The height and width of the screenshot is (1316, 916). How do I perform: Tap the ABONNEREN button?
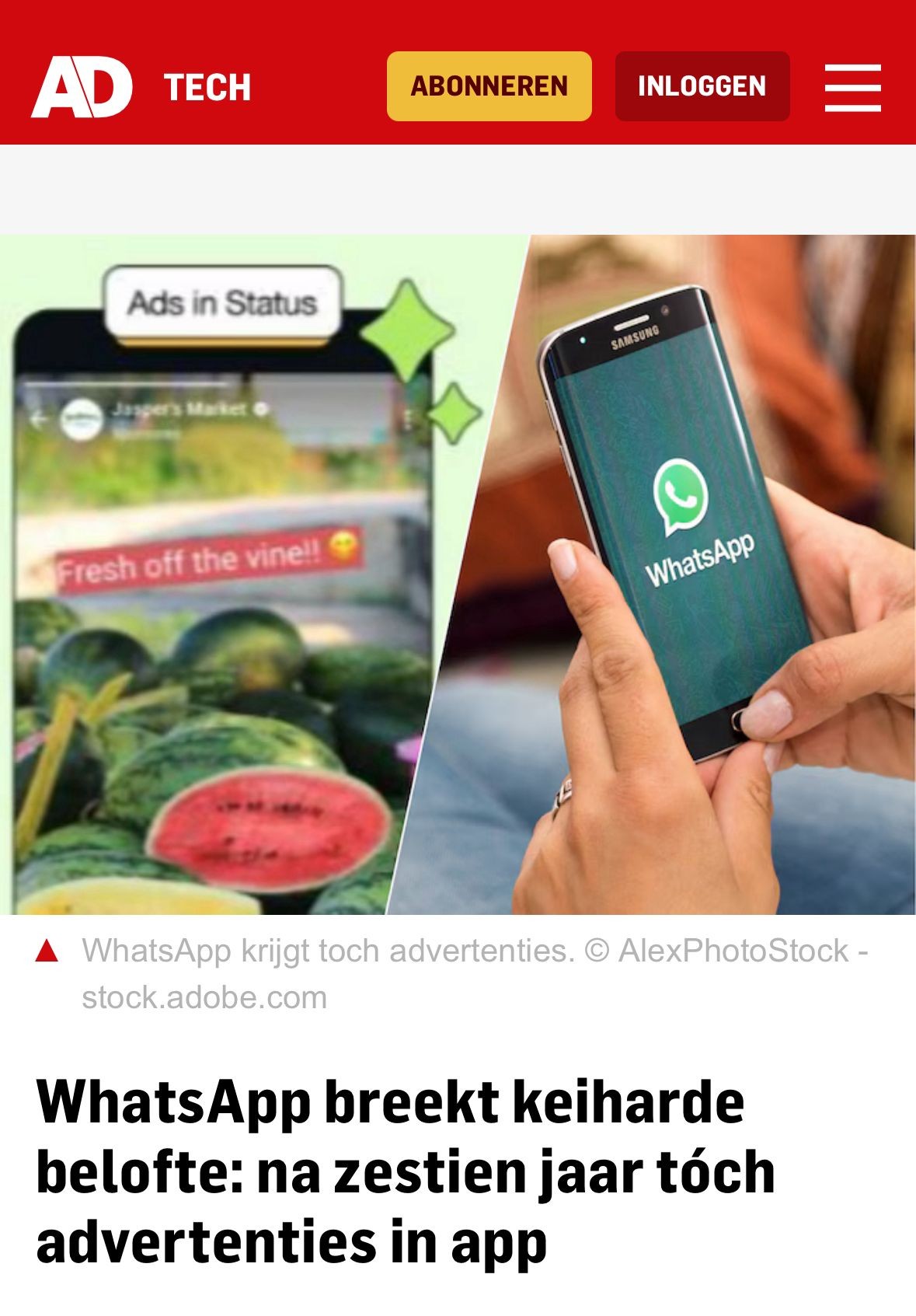(489, 86)
